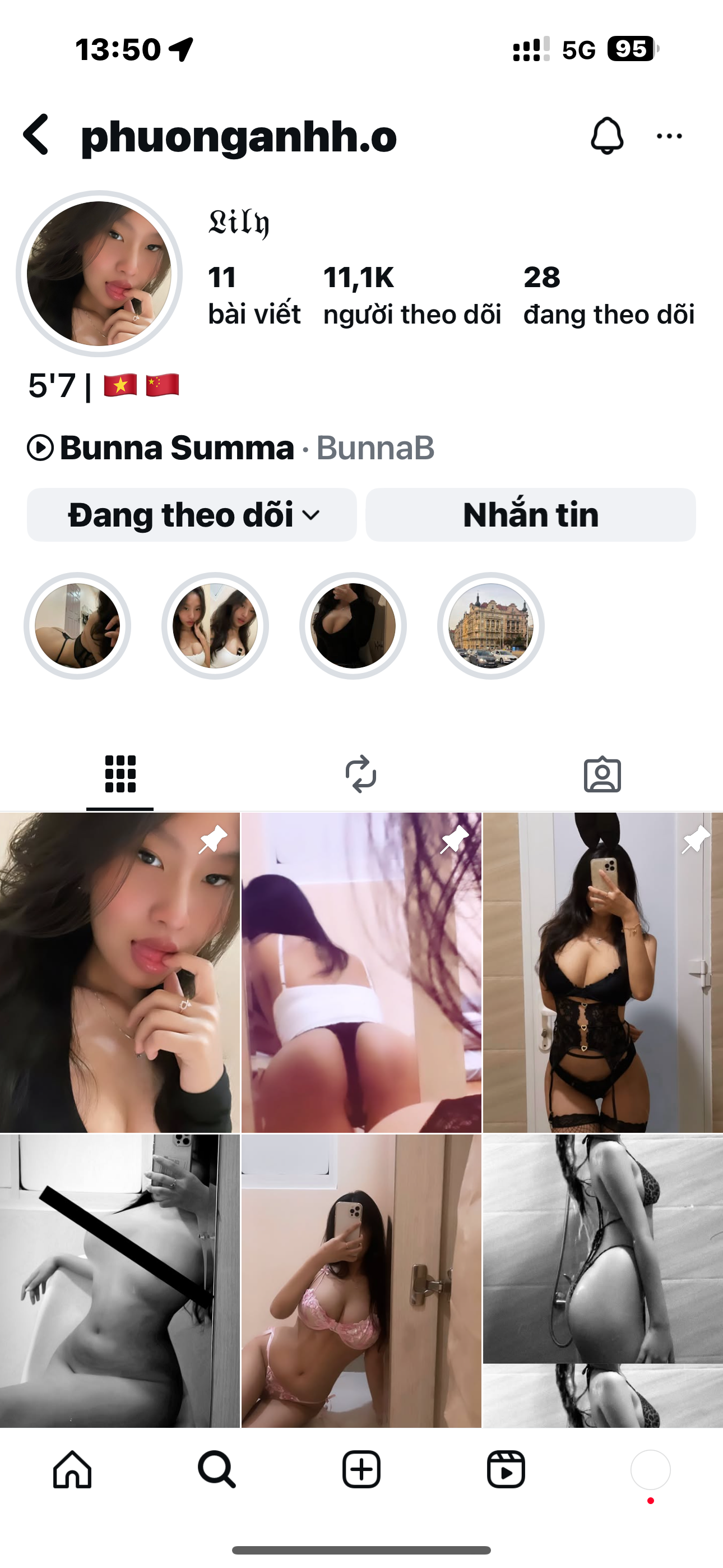Image resolution: width=723 pixels, height=1568 pixels.
Task: Switch to the posts grid tab
Action: point(120,774)
